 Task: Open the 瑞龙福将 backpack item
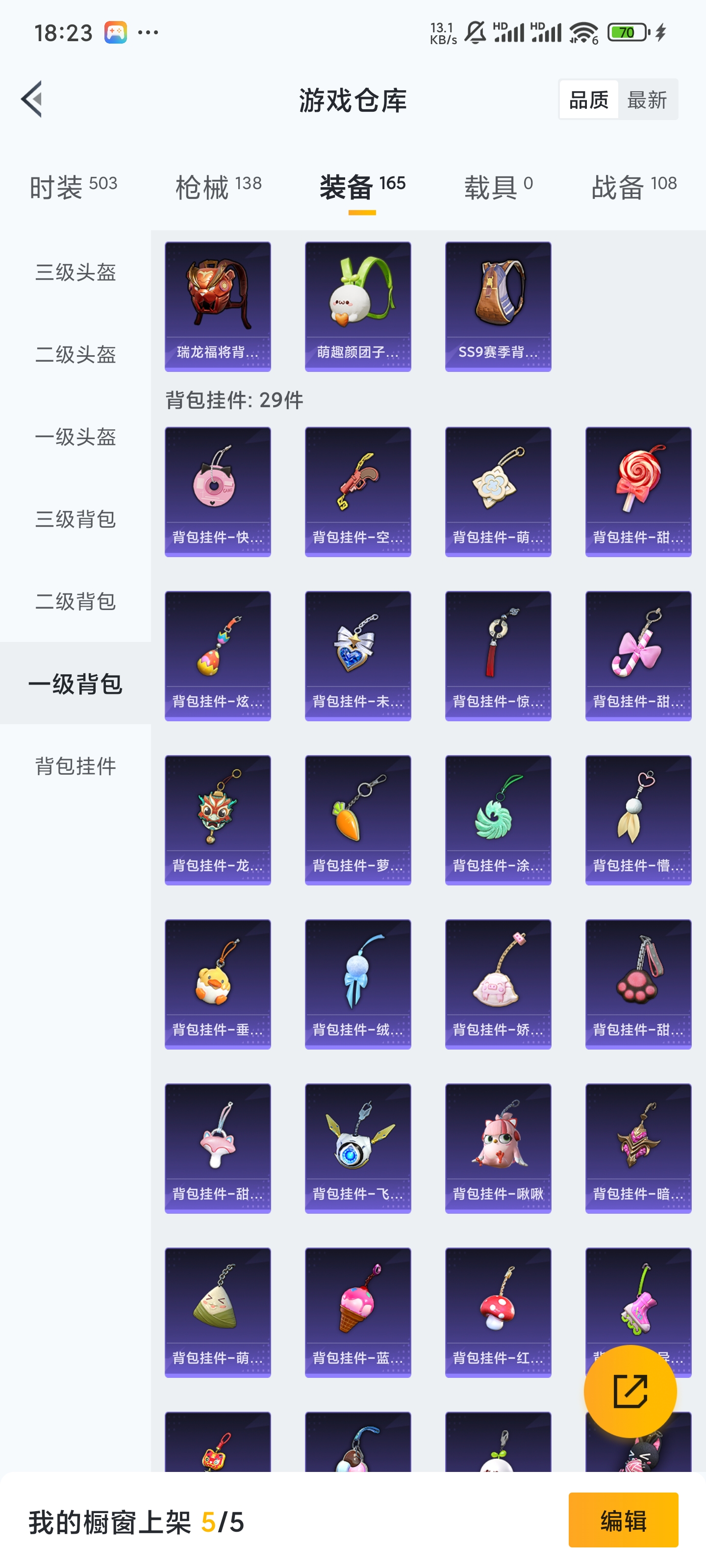click(218, 306)
